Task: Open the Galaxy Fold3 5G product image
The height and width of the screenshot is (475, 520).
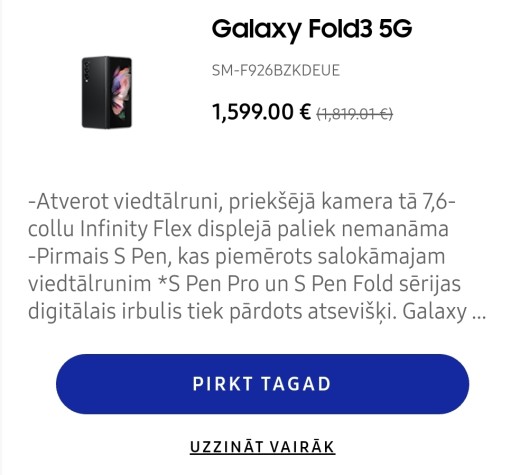Action: pyautogui.click(x=107, y=92)
